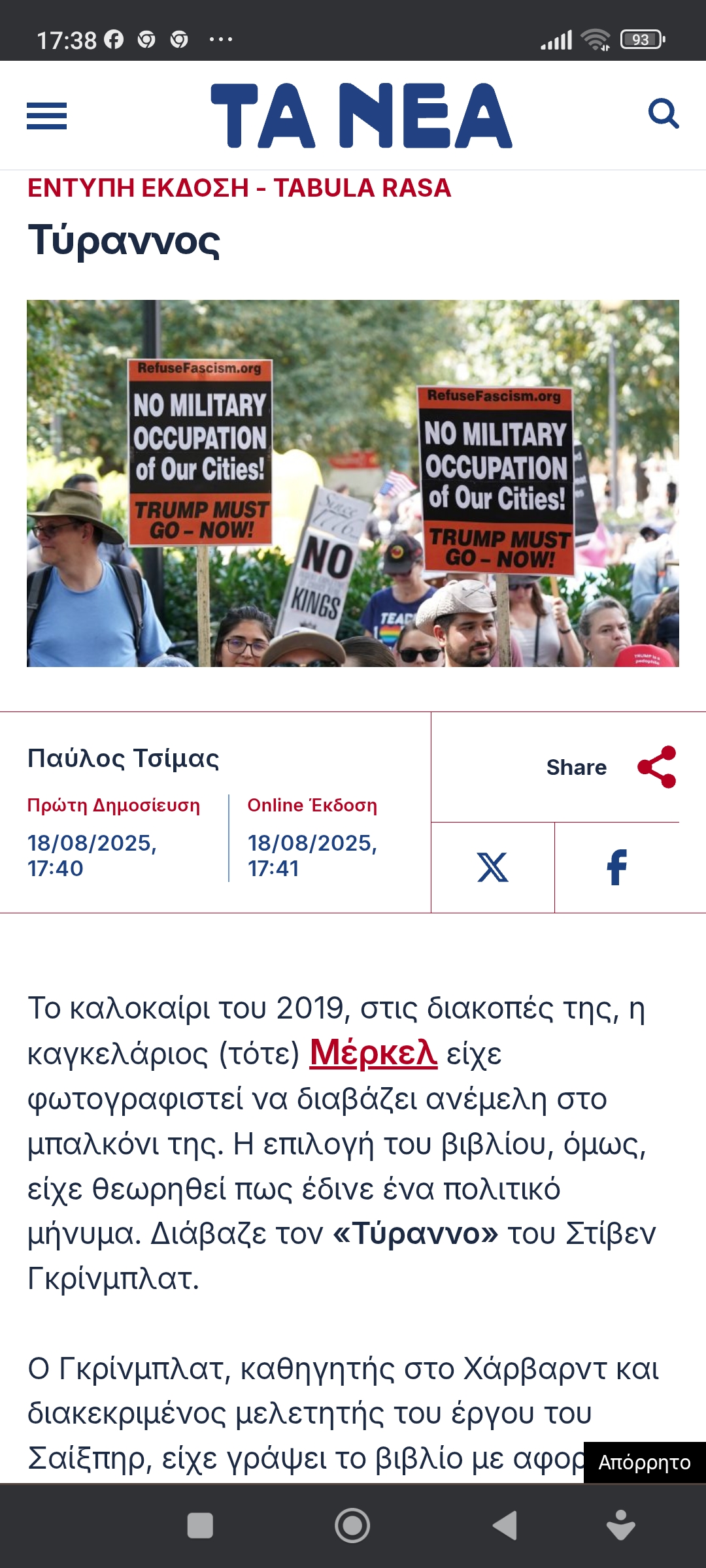Open ΕΝΤΥΠΗ ΕΚΔΟΣΗ - TABULA RASA category
Image resolution: width=706 pixels, height=1568 pixels.
pyautogui.click(x=239, y=188)
